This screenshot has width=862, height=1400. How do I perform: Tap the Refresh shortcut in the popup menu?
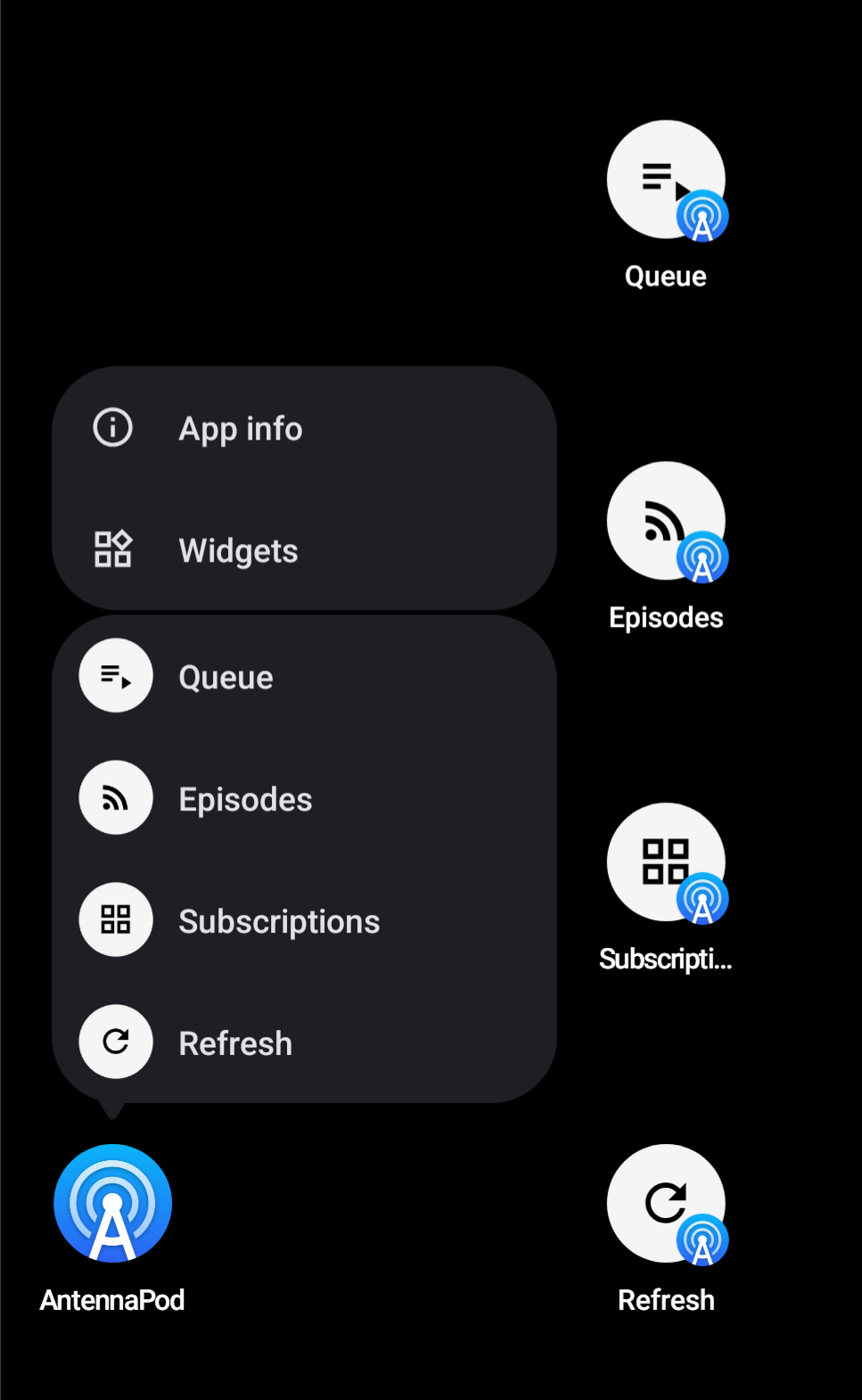tap(304, 1042)
